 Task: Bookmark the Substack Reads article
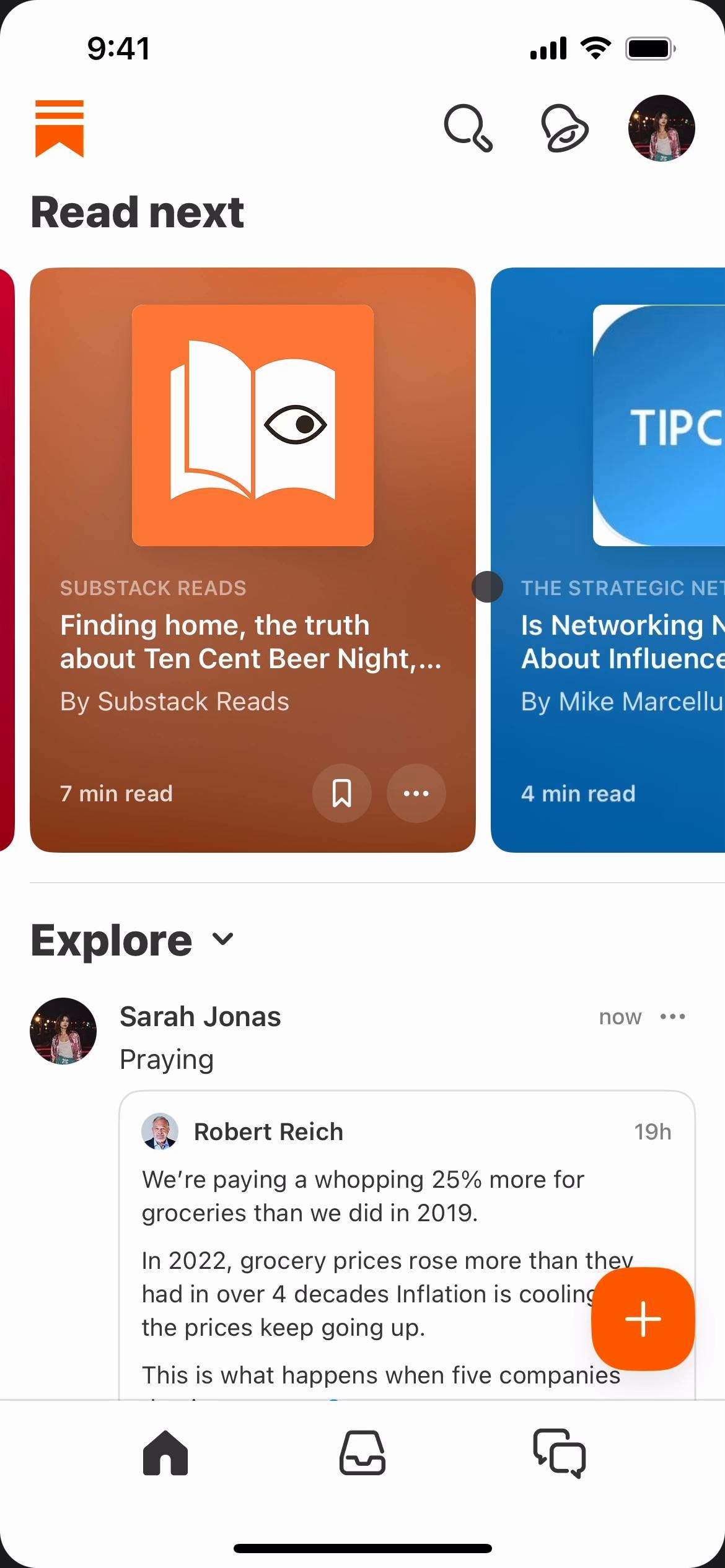pyautogui.click(x=341, y=793)
